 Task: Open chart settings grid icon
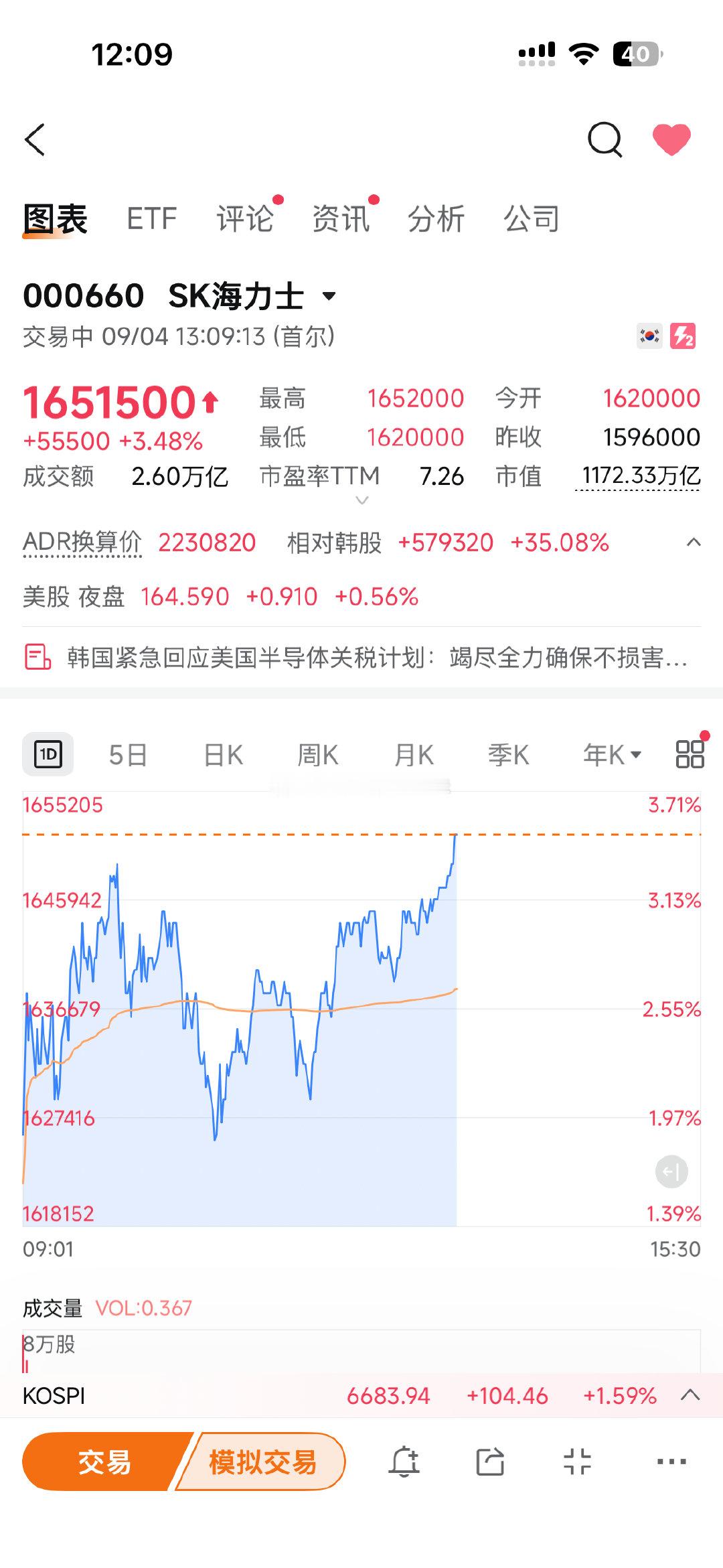coord(690,754)
